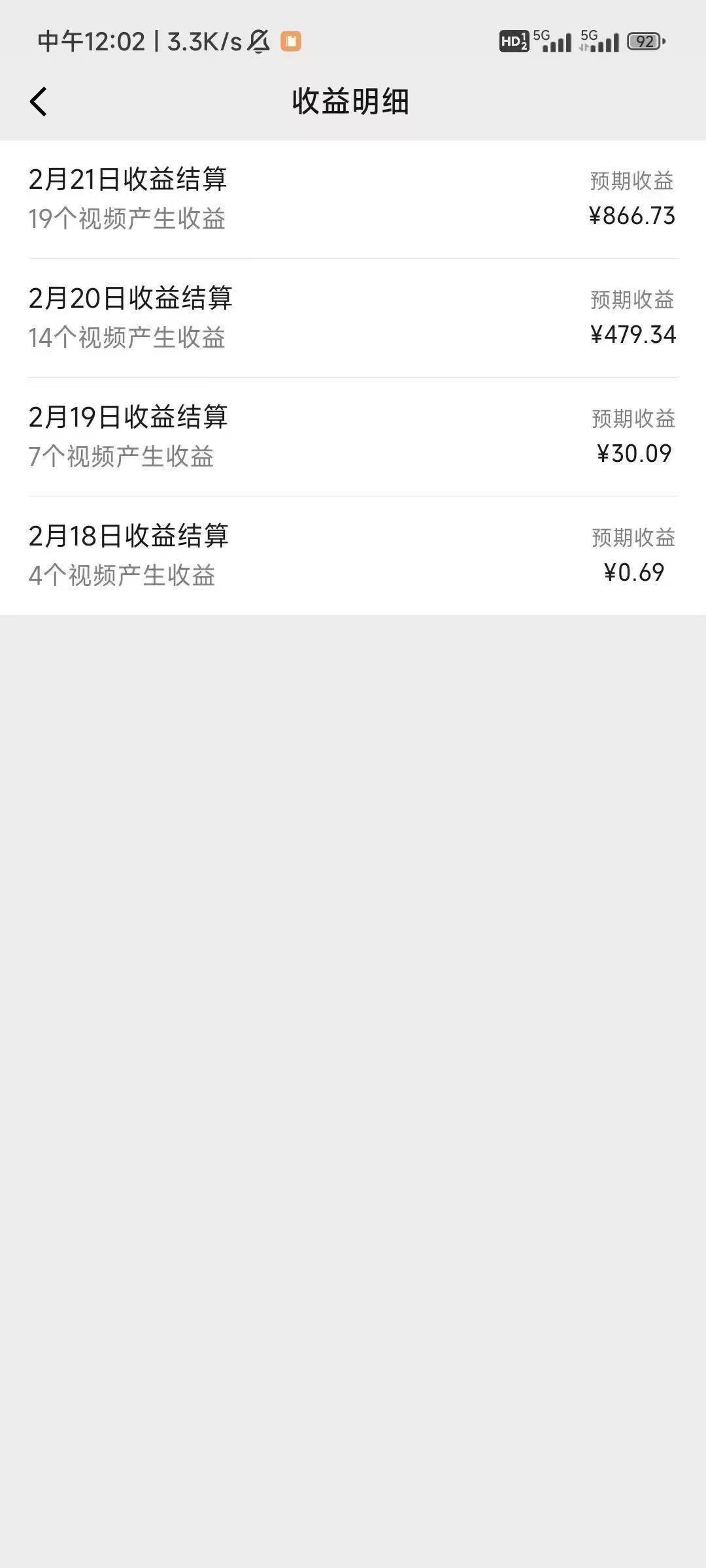Image resolution: width=706 pixels, height=1568 pixels.
Task: Tap the first 5G signal indicator
Action: pos(550,41)
